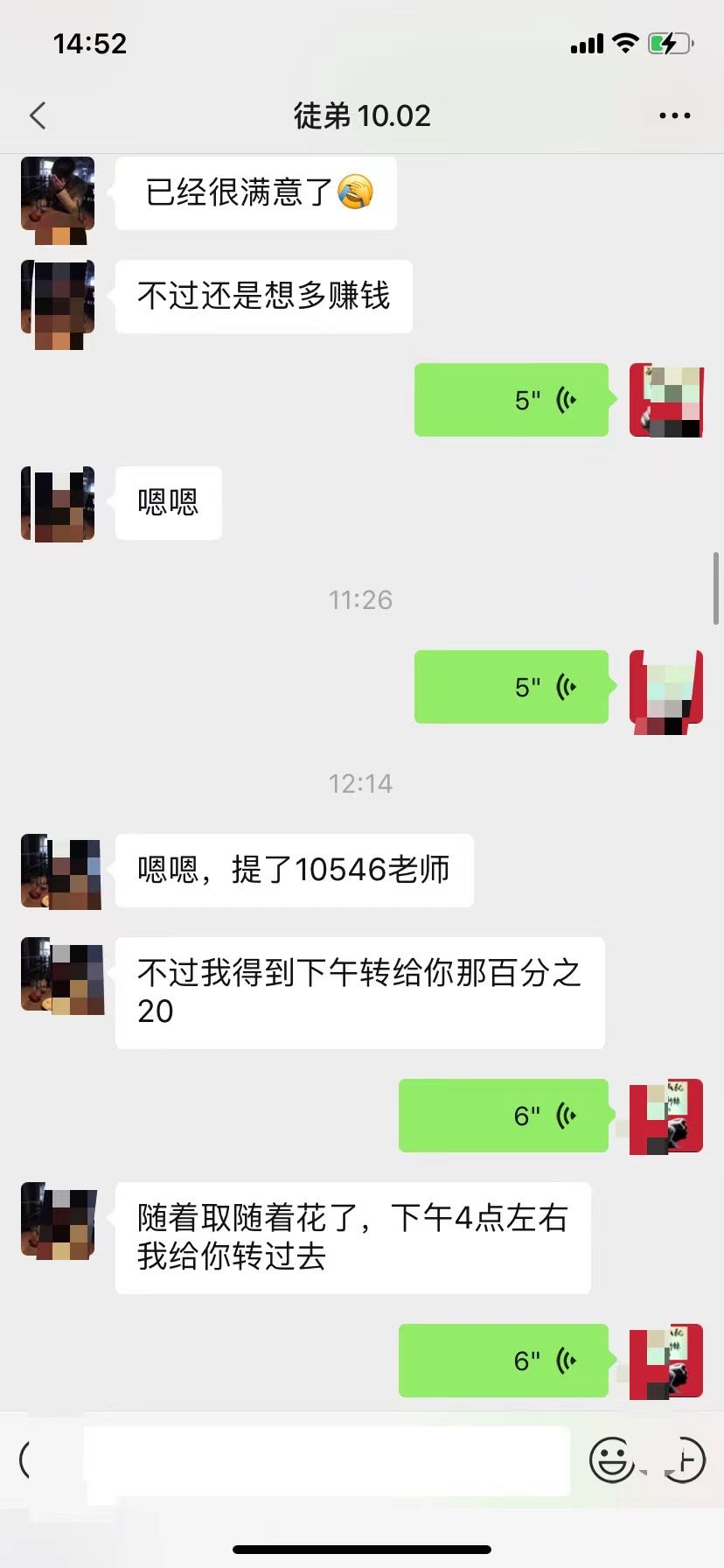Tap the message bubble 嗯嗯，提了10546老师
The image size is (724, 1568).
pos(294,870)
